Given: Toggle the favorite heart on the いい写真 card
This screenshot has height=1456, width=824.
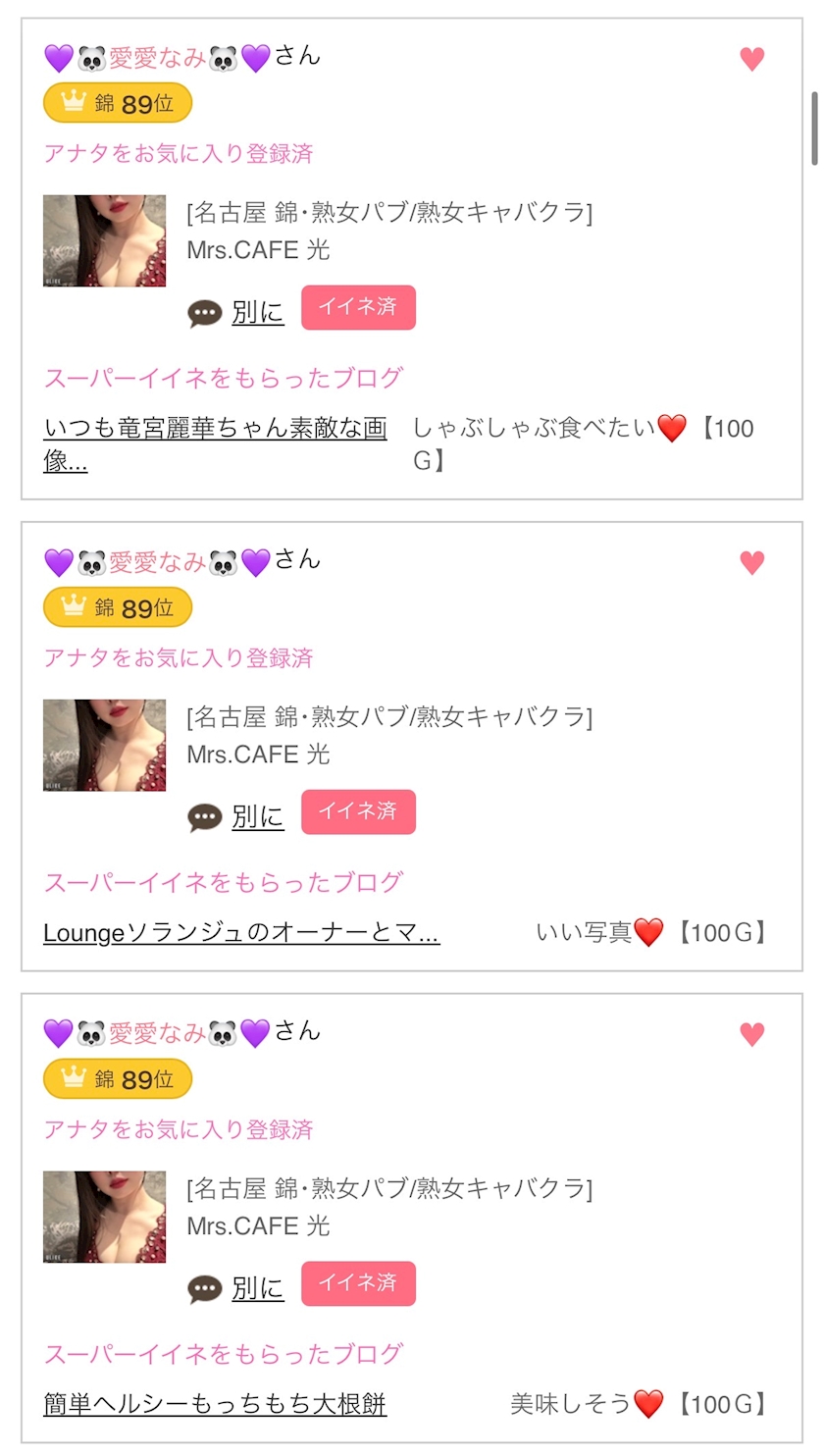Looking at the screenshot, I should point(751,563).
